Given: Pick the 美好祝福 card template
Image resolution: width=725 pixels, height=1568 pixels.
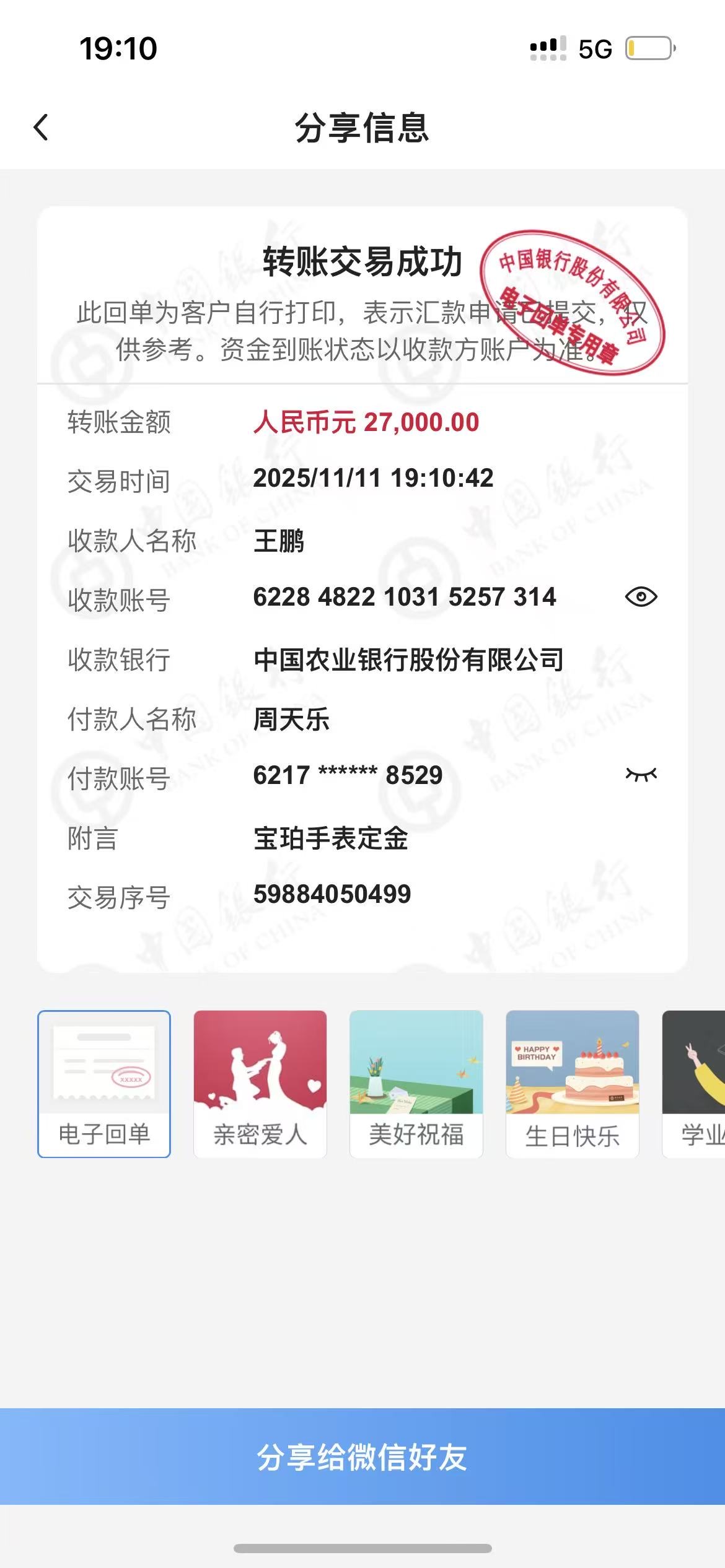Looking at the screenshot, I should 416,1084.
